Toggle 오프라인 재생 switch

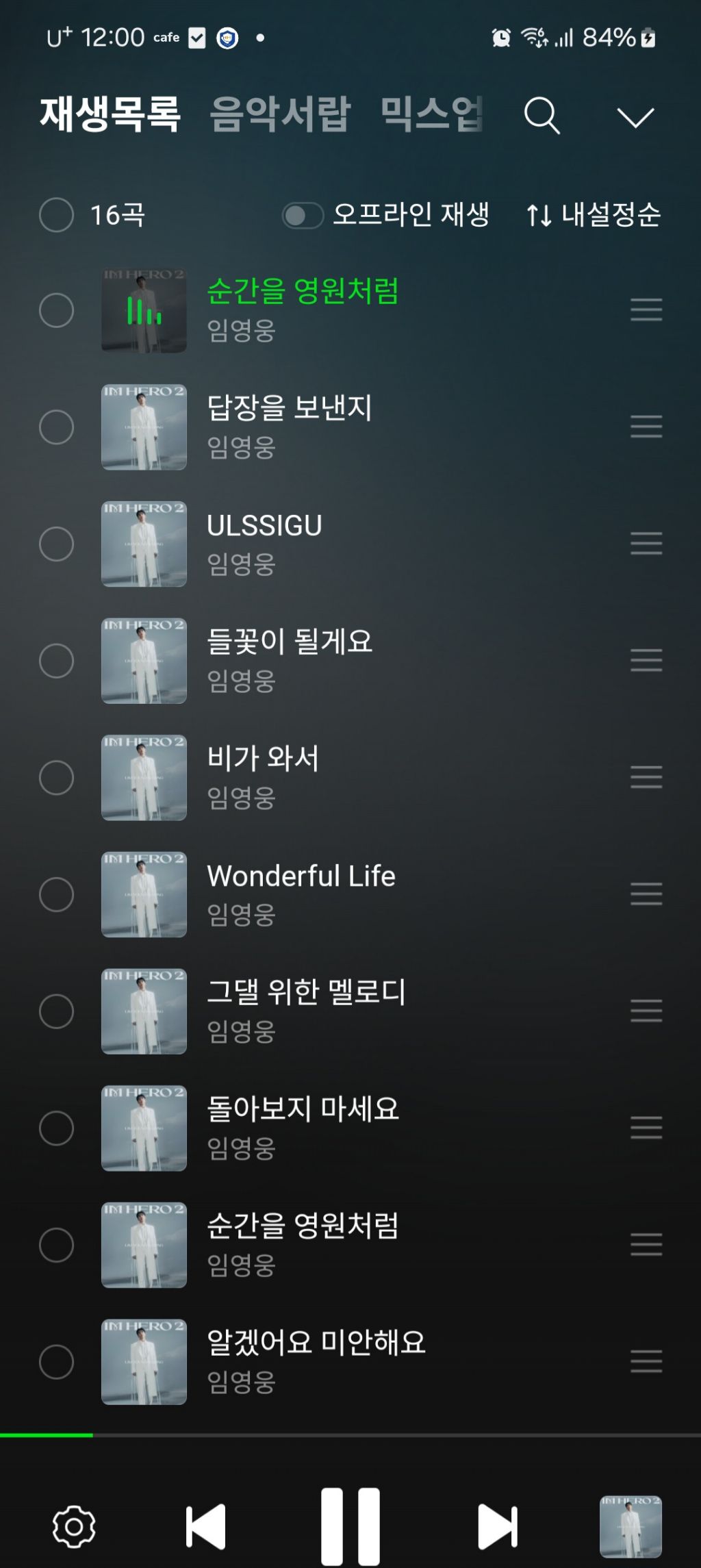(x=303, y=216)
